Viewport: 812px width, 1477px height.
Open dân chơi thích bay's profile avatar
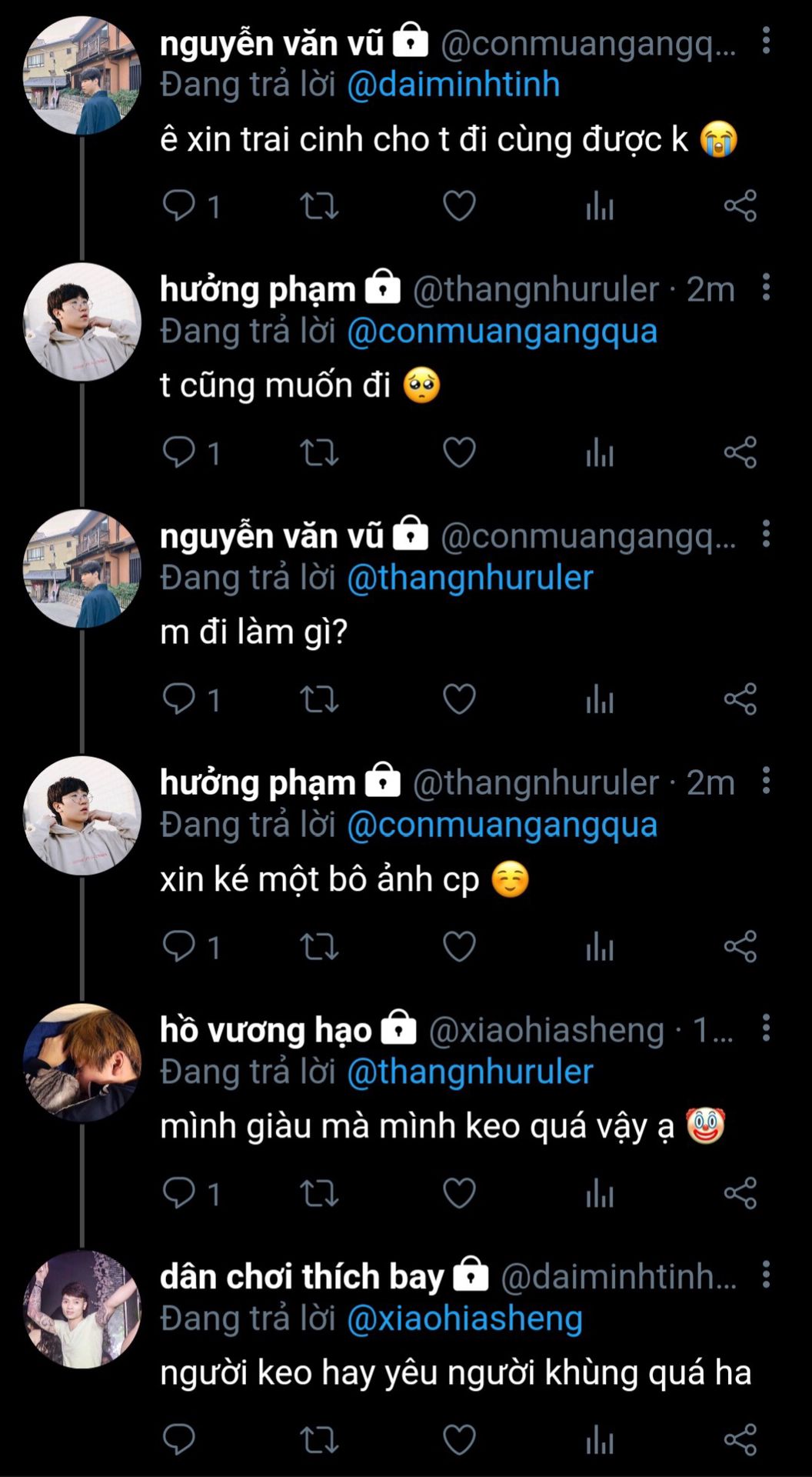tap(82, 1309)
